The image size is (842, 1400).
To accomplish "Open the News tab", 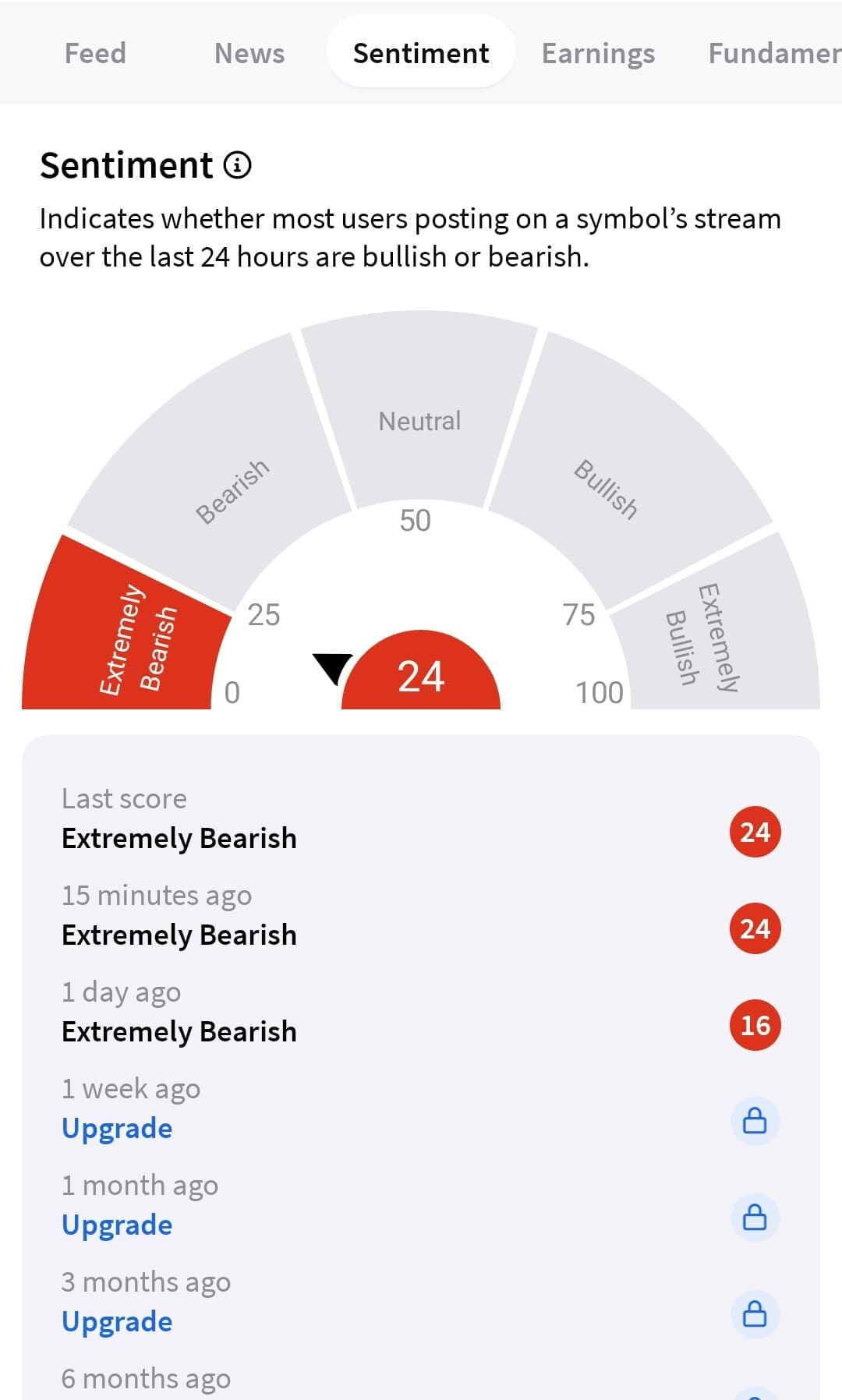I will tap(249, 53).
